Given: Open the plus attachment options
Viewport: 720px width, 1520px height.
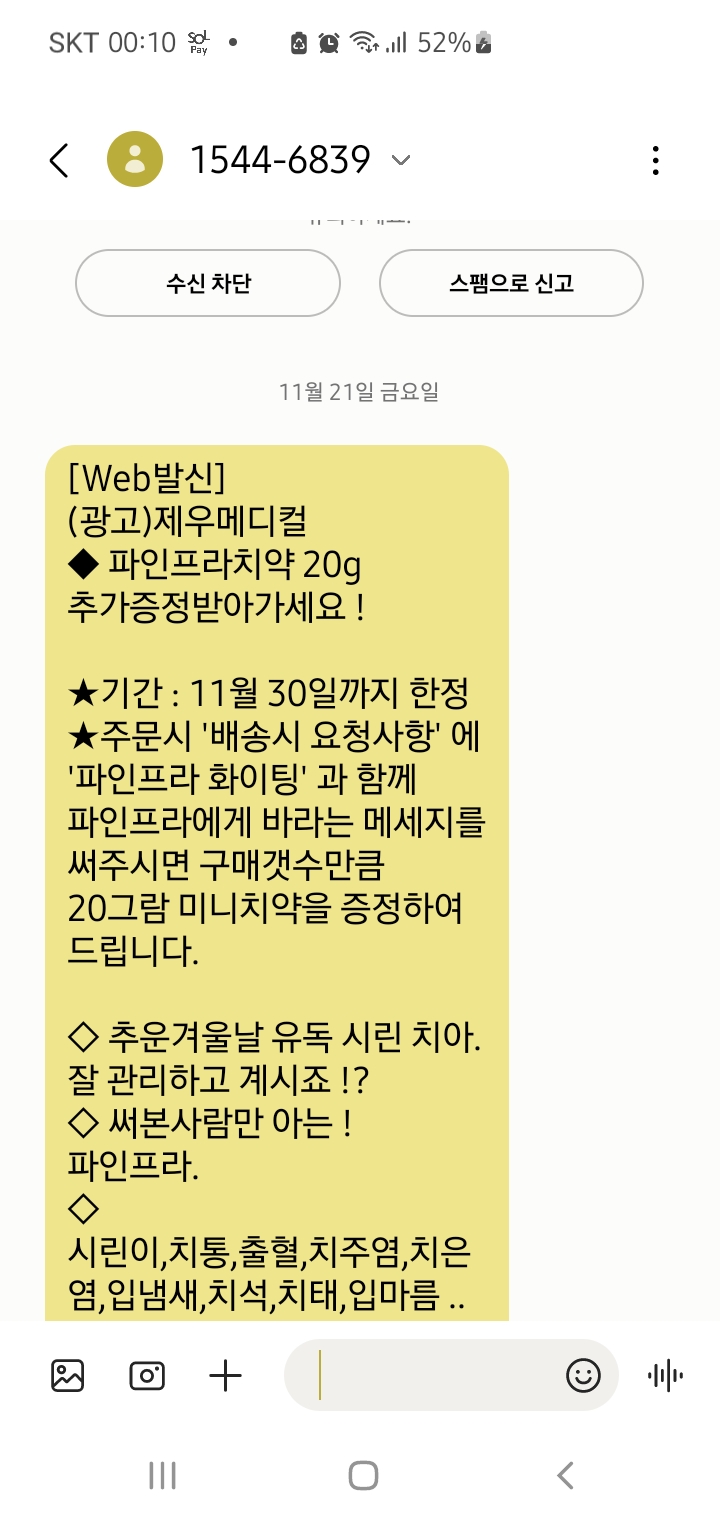Looking at the screenshot, I should coord(226,1376).
